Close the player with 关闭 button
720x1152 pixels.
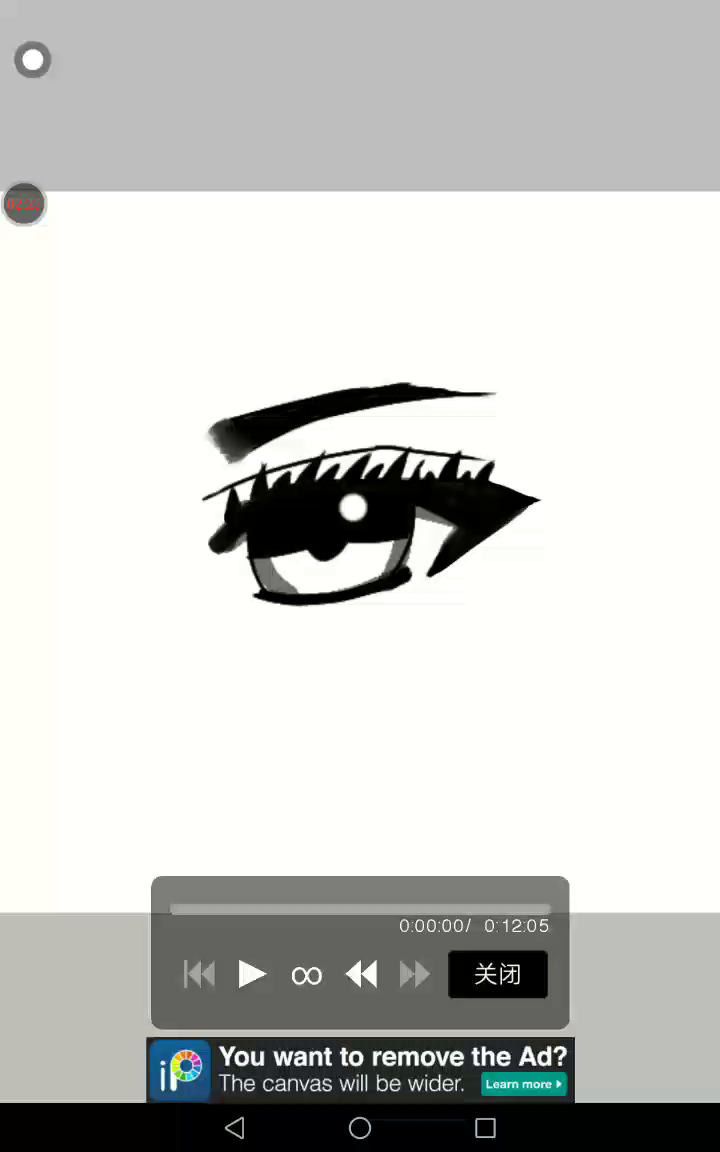coord(497,974)
